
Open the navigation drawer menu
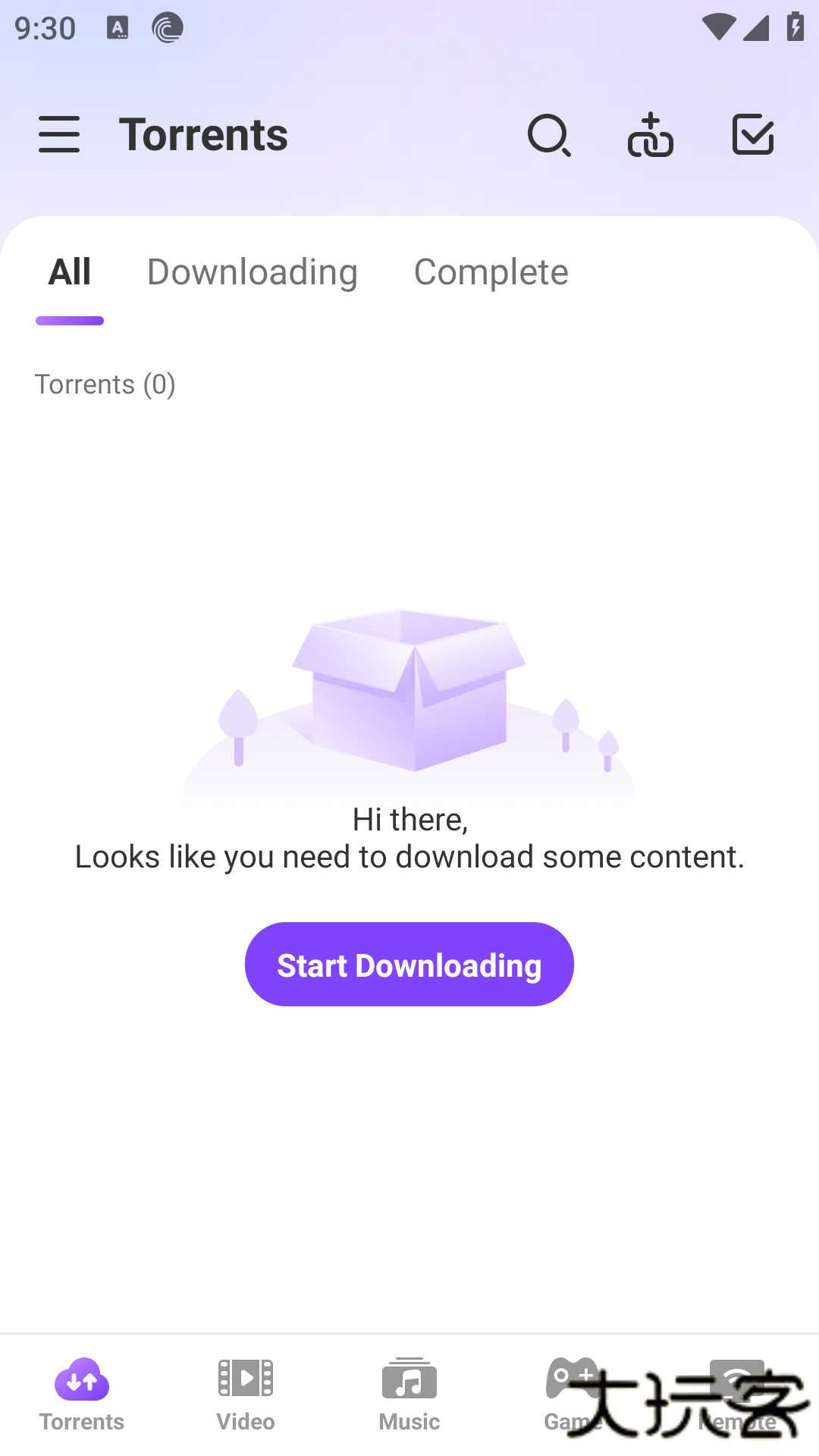click(x=59, y=135)
